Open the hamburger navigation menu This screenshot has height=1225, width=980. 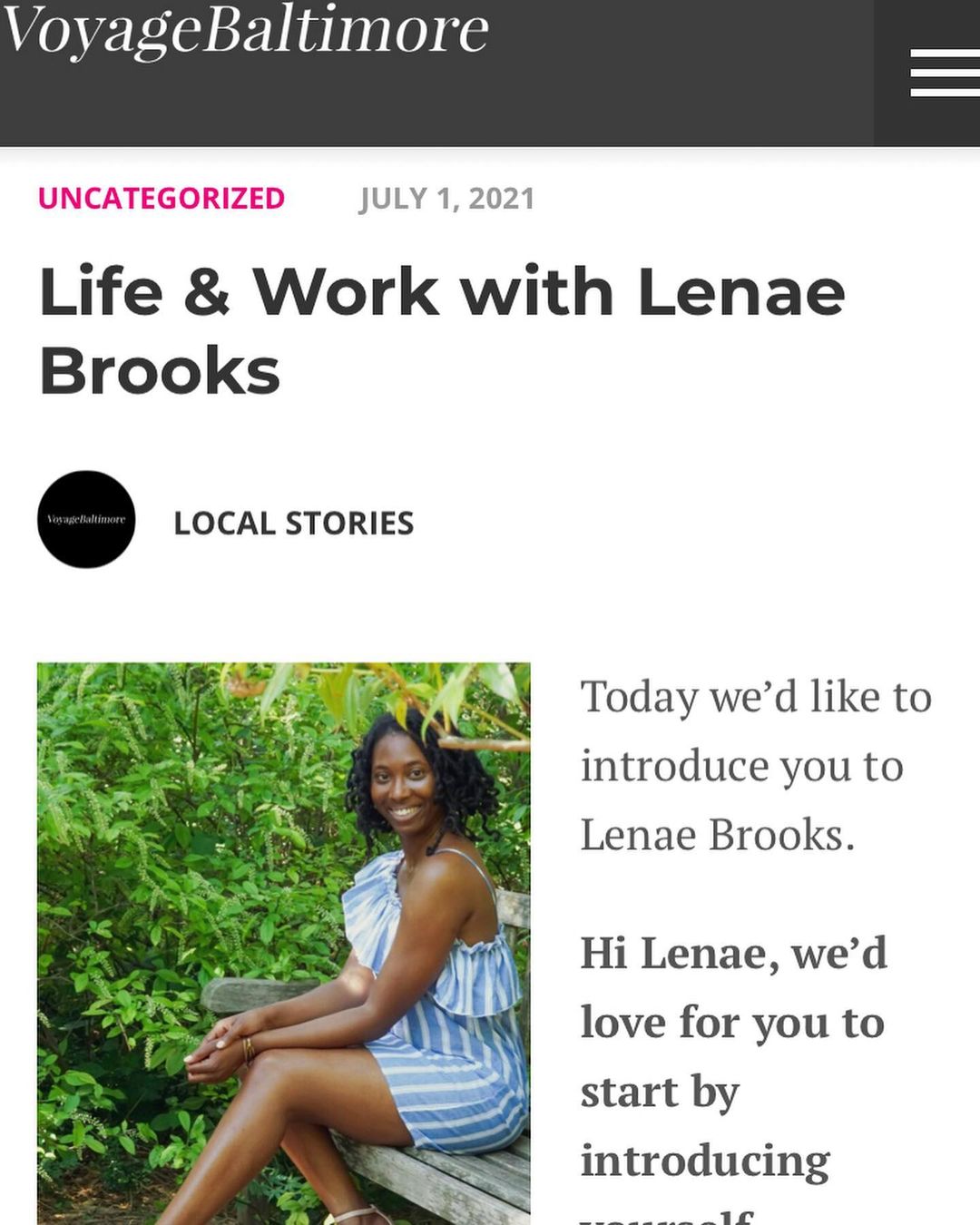(944, 73)
